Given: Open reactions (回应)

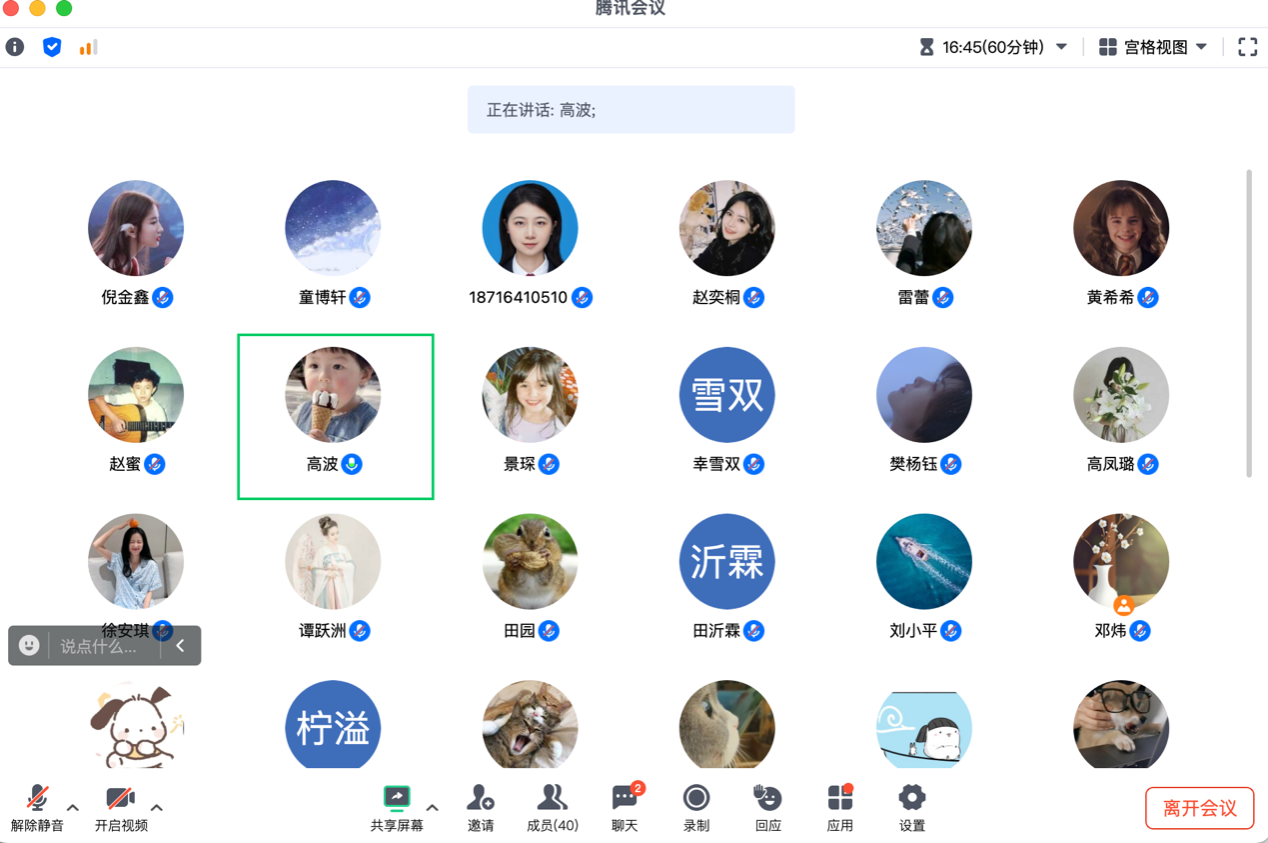Looking at the screenshot, I should click(768, 806).
